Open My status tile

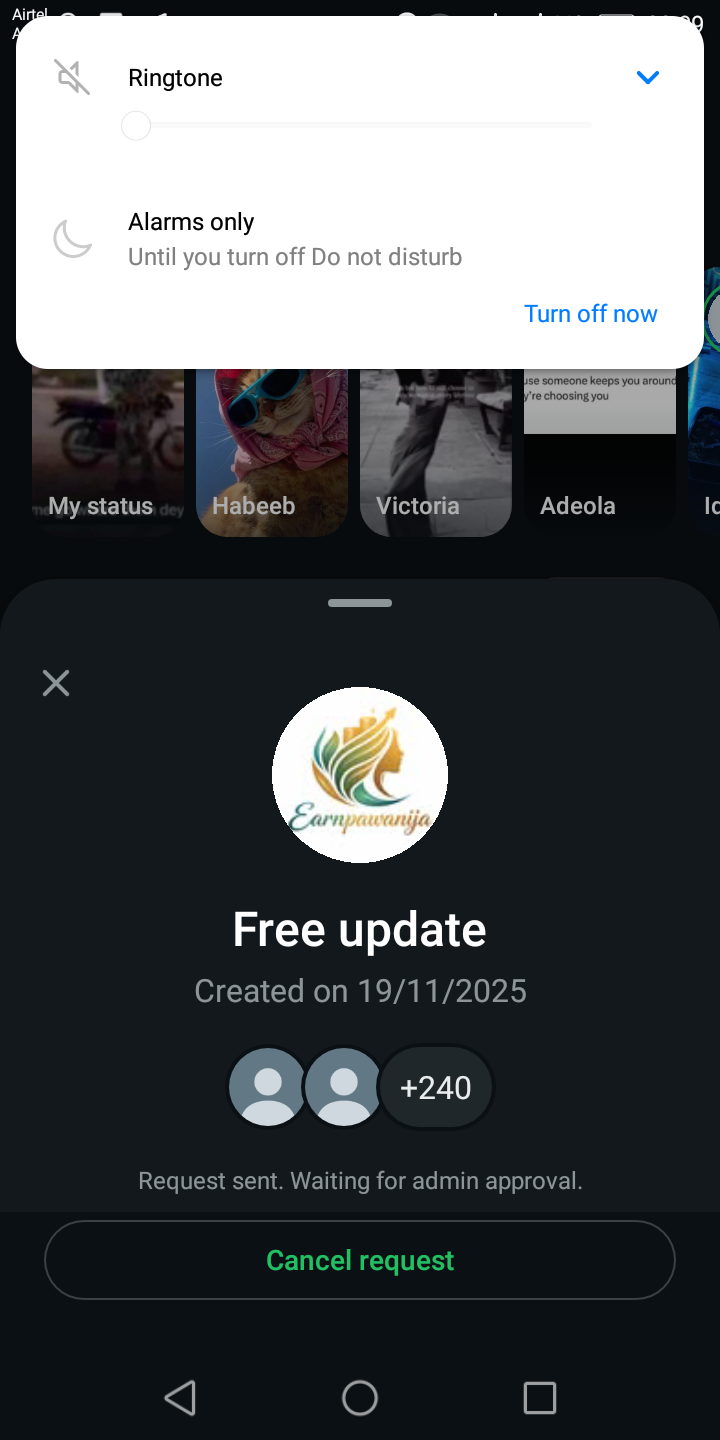(108, 452)
